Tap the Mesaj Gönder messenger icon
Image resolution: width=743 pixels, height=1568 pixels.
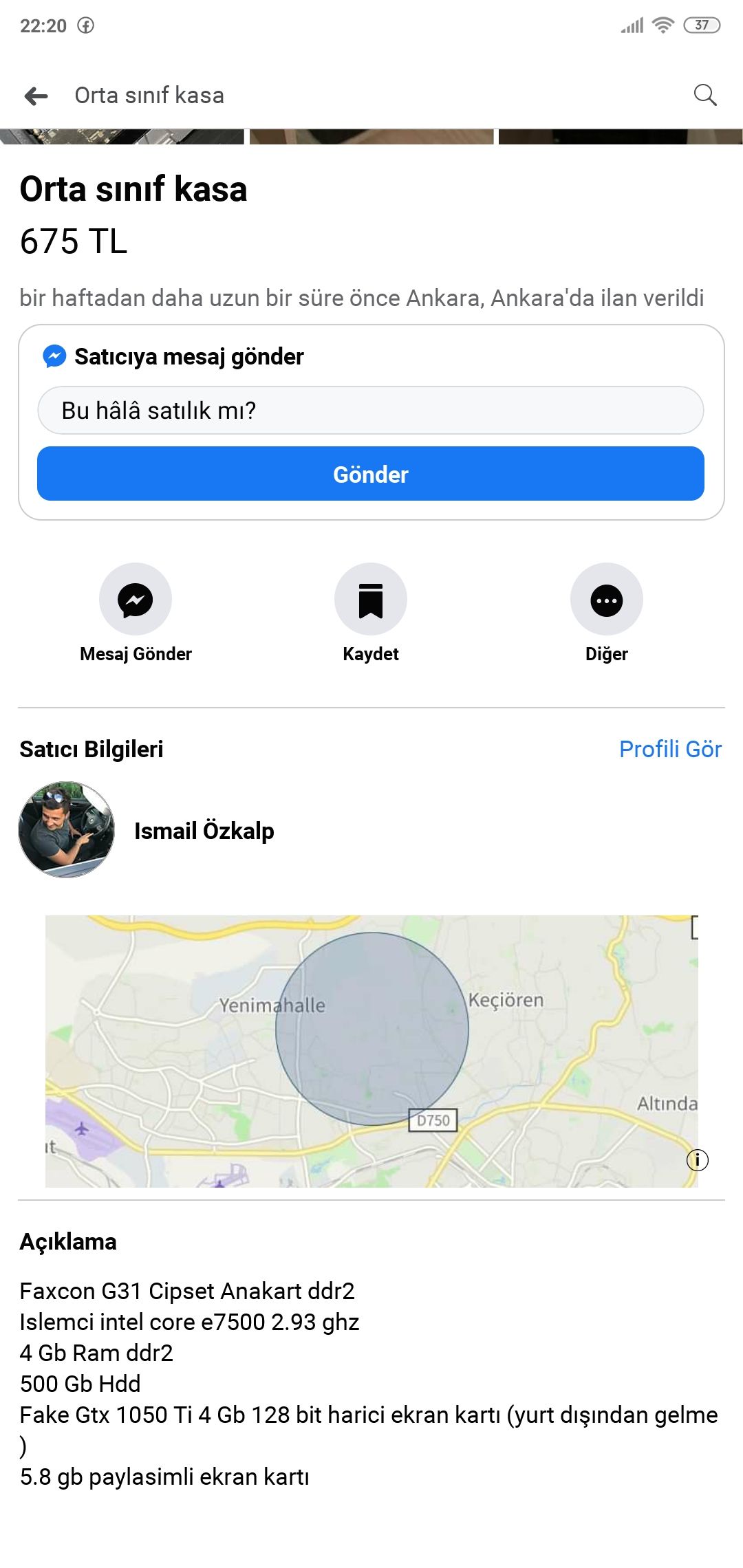136,600
